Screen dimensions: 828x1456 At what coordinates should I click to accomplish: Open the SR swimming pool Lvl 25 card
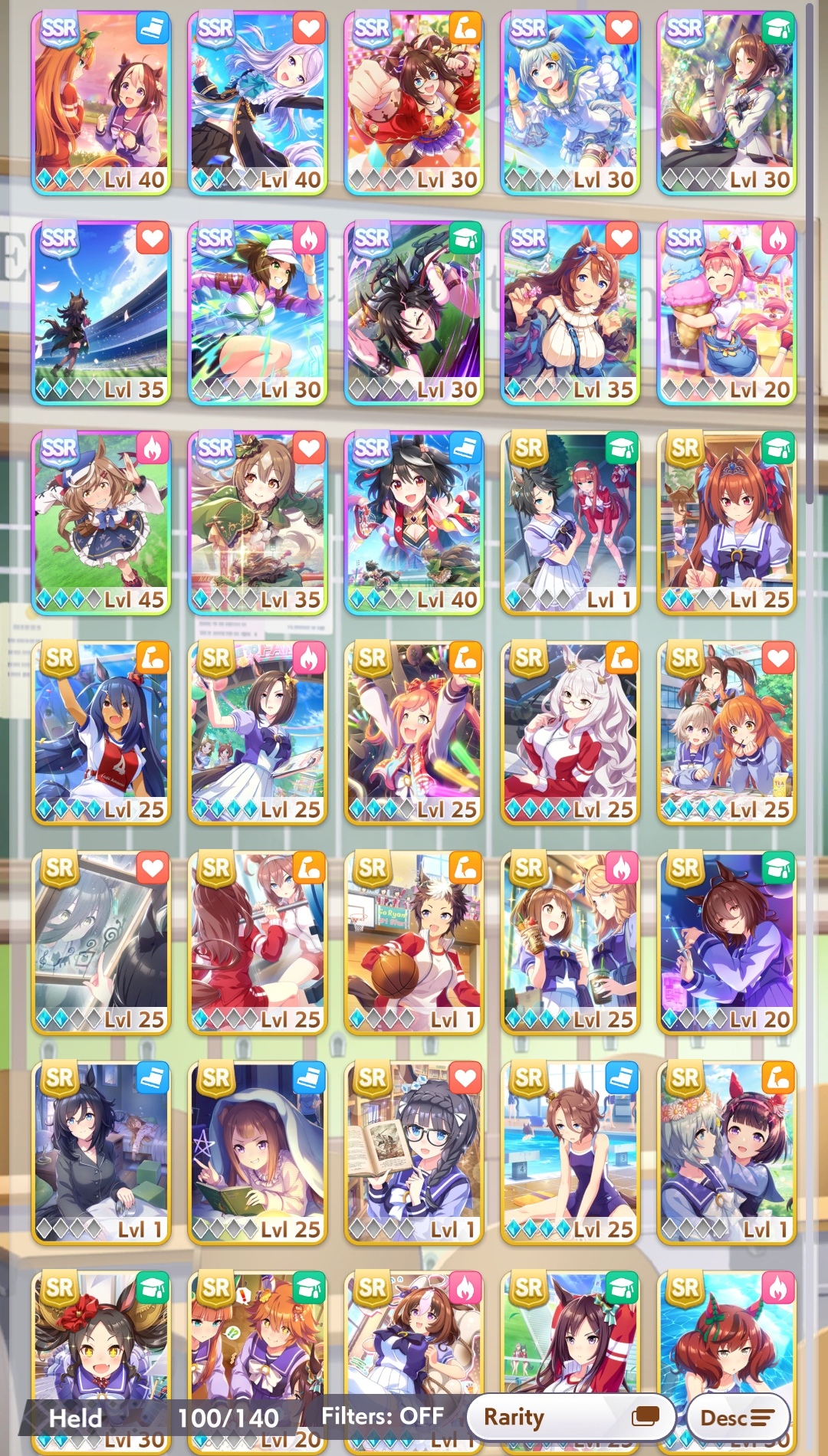(570, 1153)
